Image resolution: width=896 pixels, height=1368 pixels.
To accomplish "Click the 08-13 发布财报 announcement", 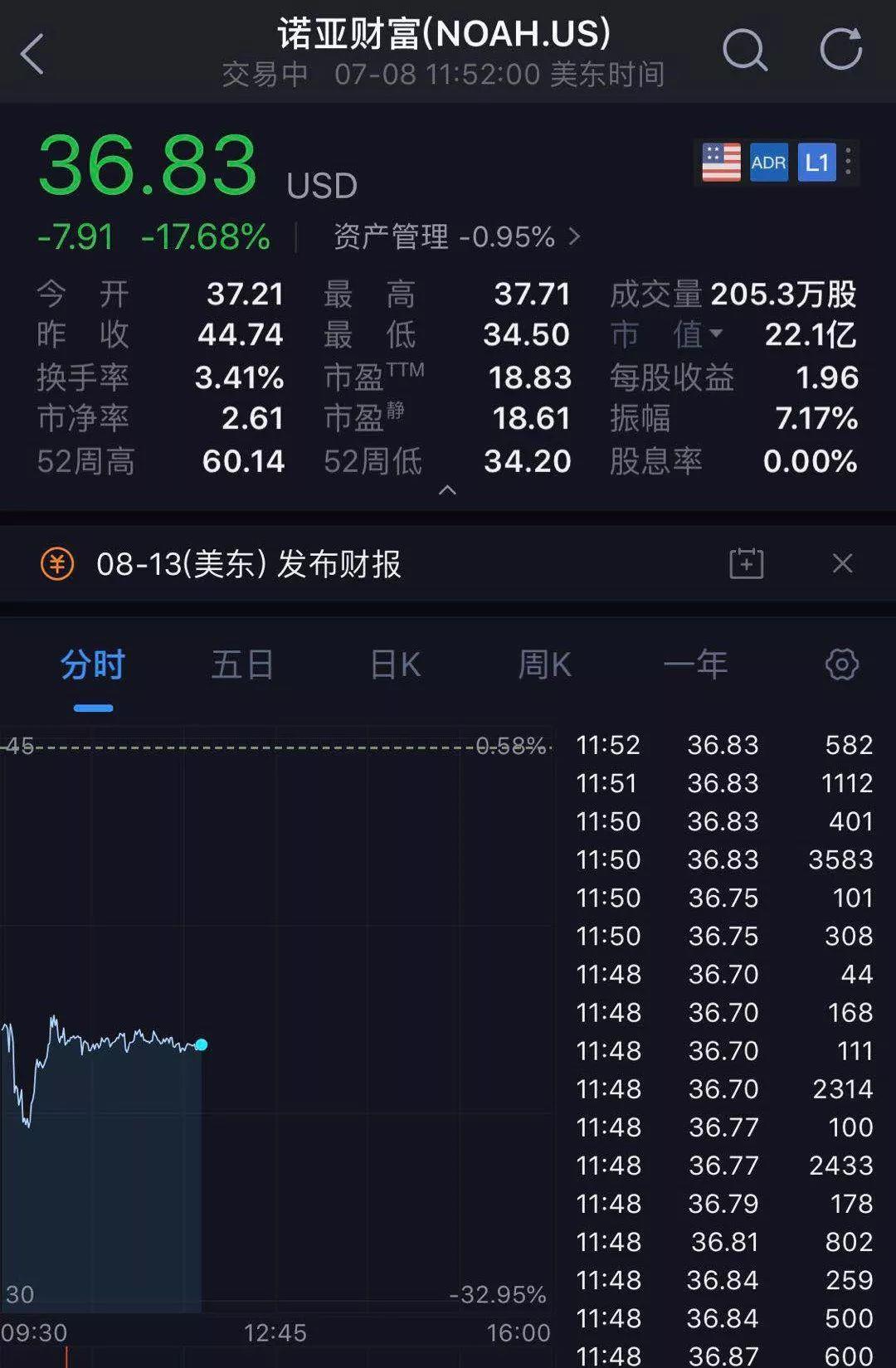I will click(249, 562).
